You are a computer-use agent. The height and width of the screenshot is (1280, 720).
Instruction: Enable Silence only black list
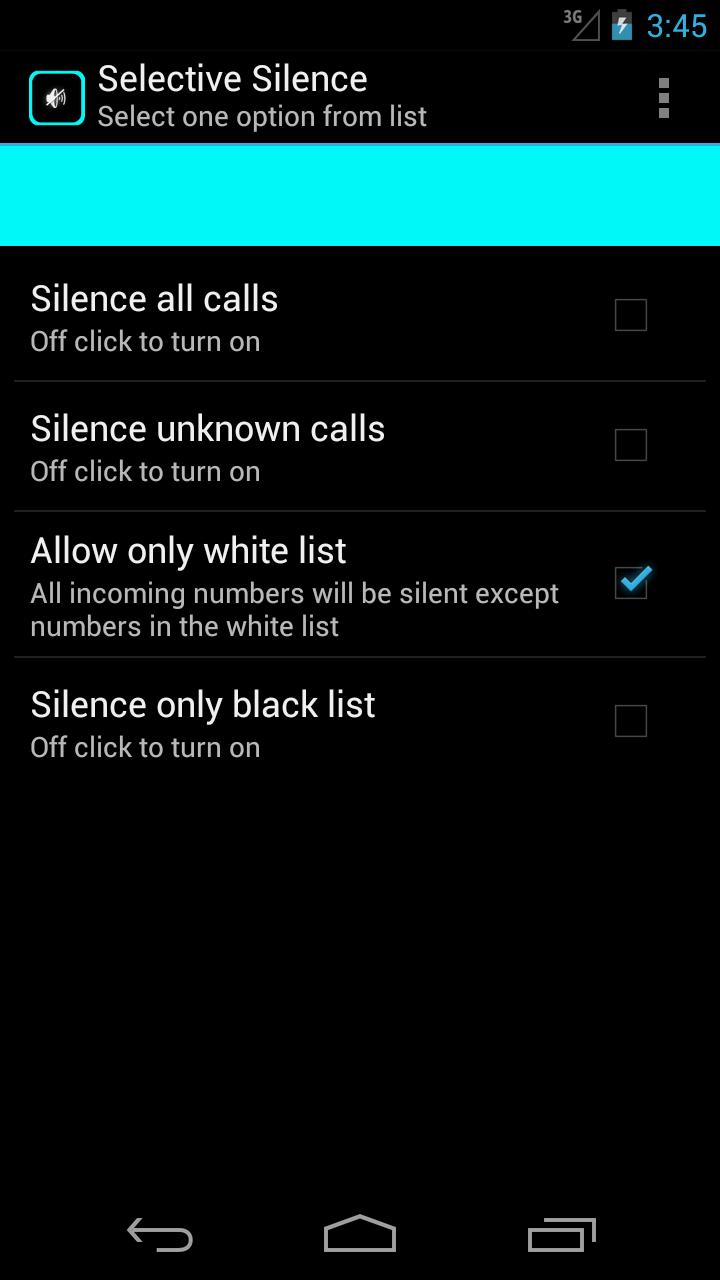pos(630,721)
